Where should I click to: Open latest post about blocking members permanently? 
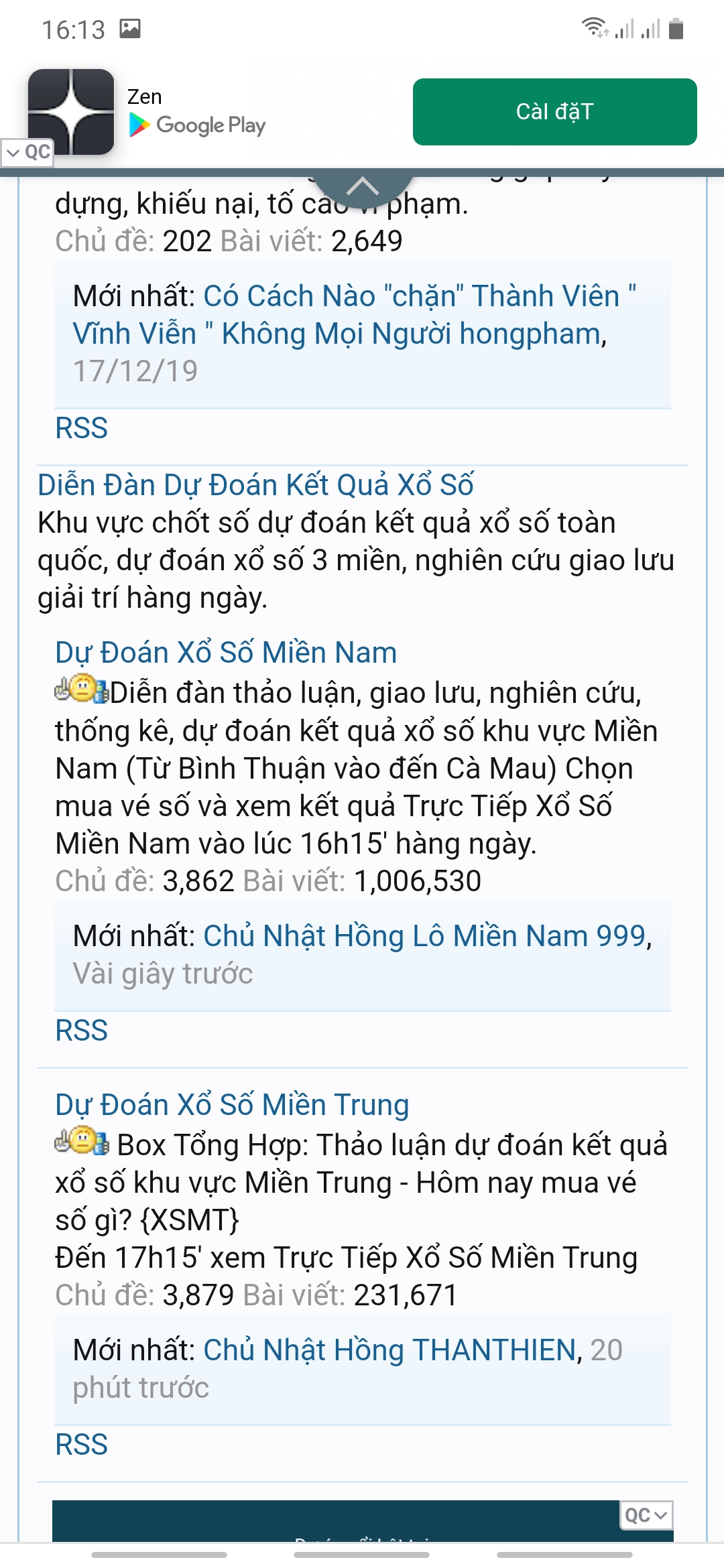(354, 315)
